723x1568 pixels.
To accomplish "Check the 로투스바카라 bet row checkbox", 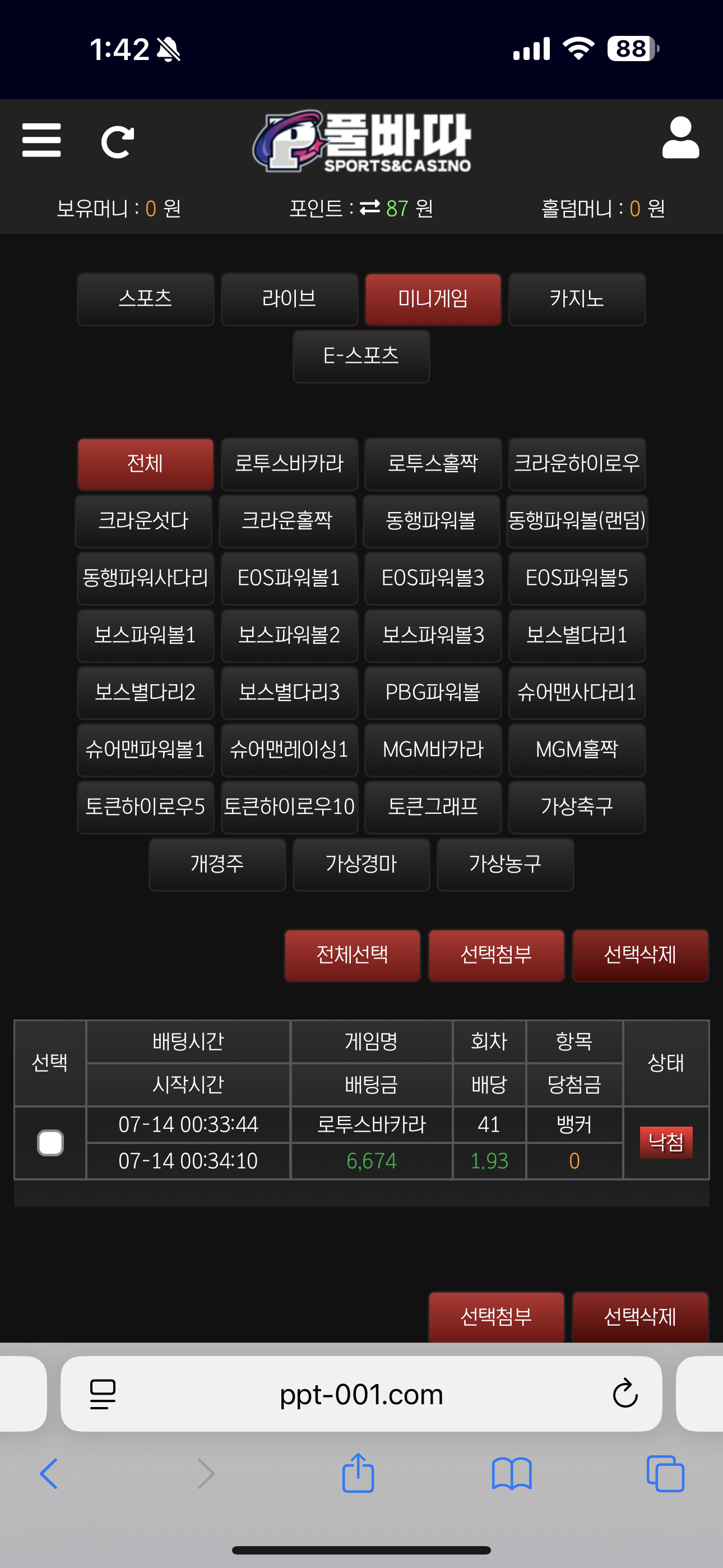I will click(x=50, y=1142).
